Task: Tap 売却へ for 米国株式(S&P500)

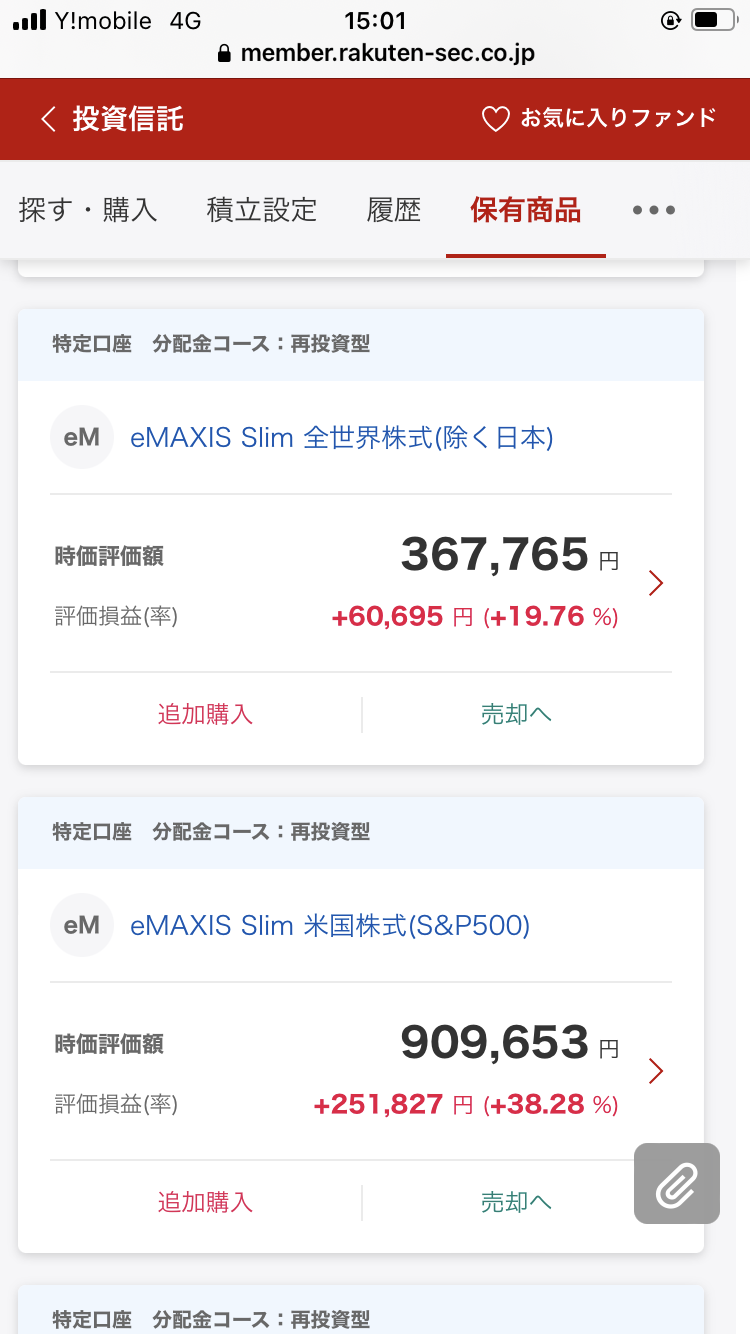Action: coord(516,1202)
